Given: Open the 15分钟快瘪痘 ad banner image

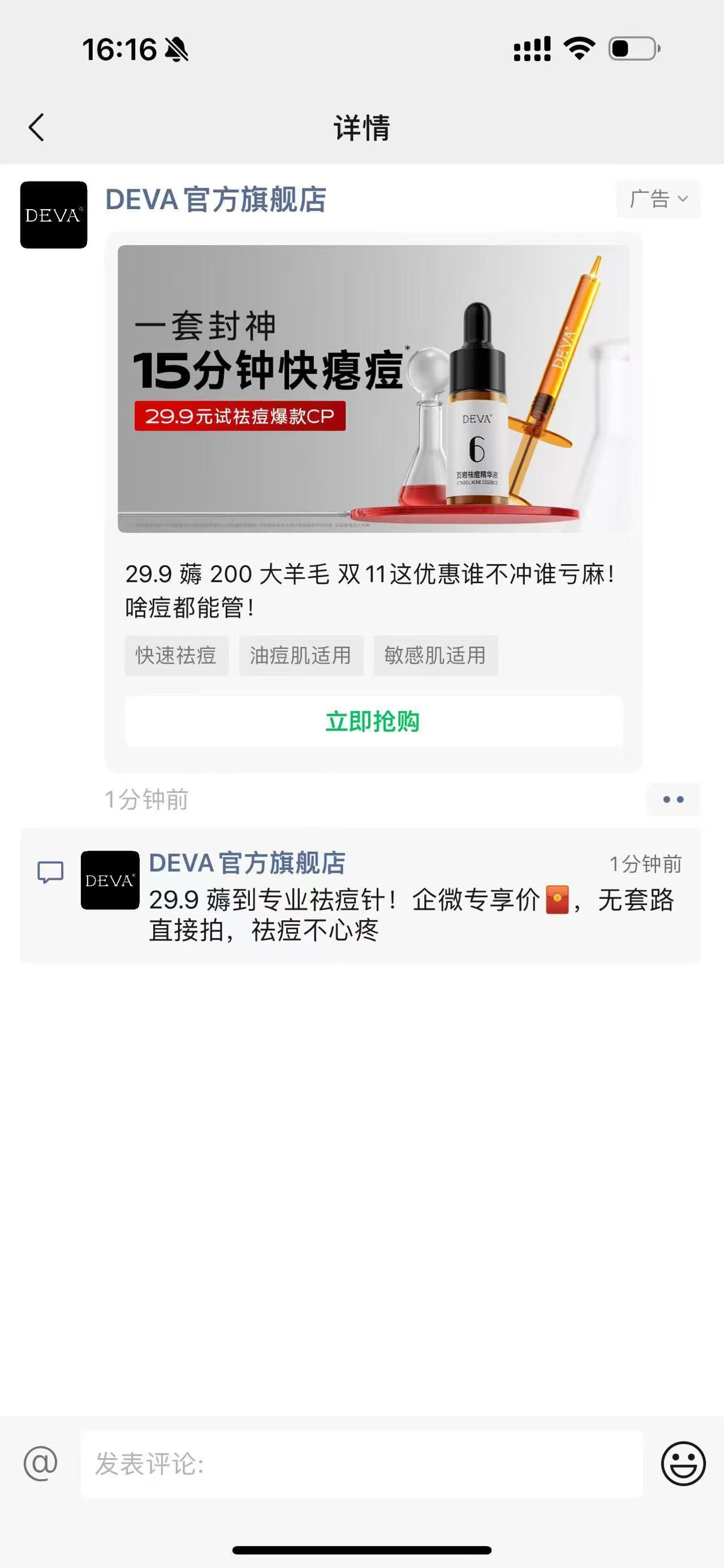Looking at the screenshot, I should point(373,388).
